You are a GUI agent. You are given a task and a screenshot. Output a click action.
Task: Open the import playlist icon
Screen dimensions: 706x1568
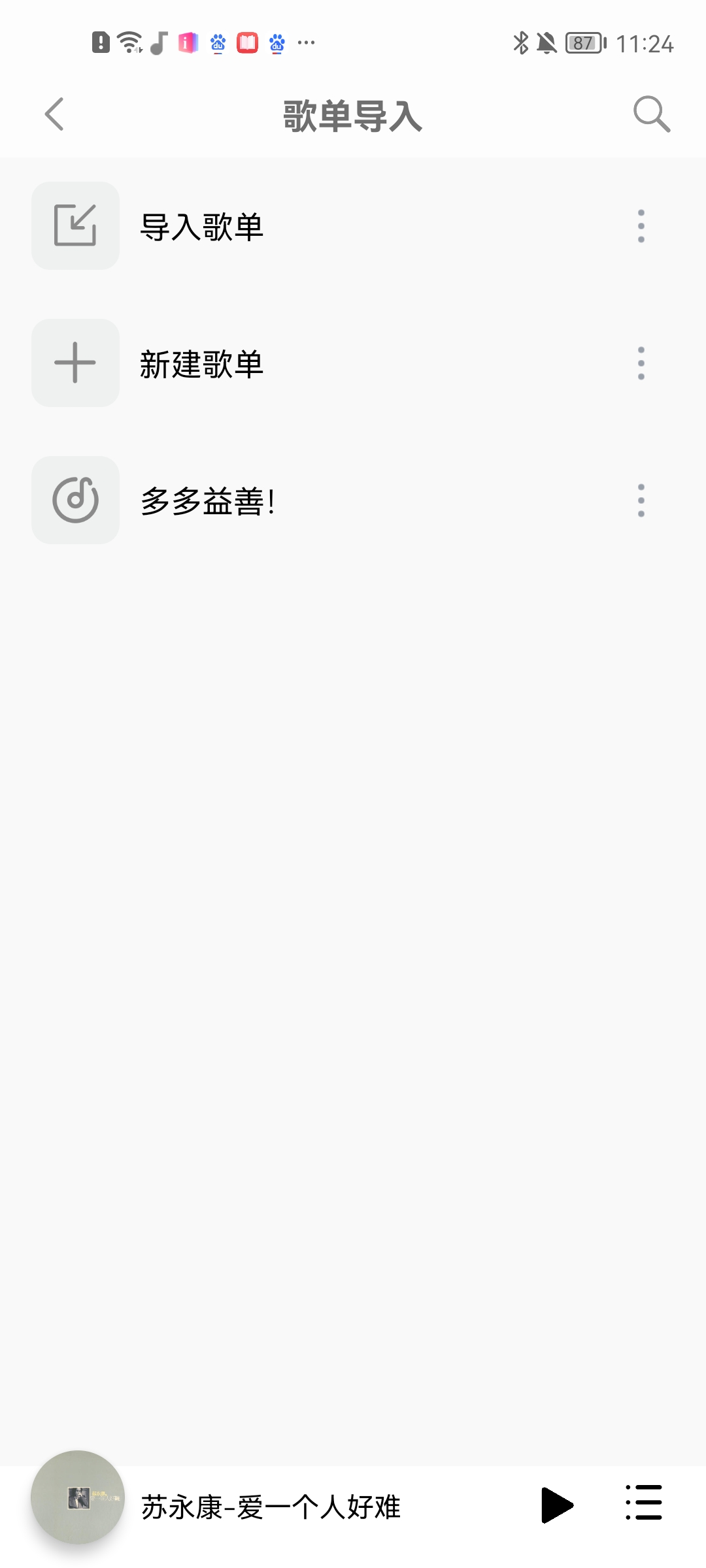coord(75,225)
